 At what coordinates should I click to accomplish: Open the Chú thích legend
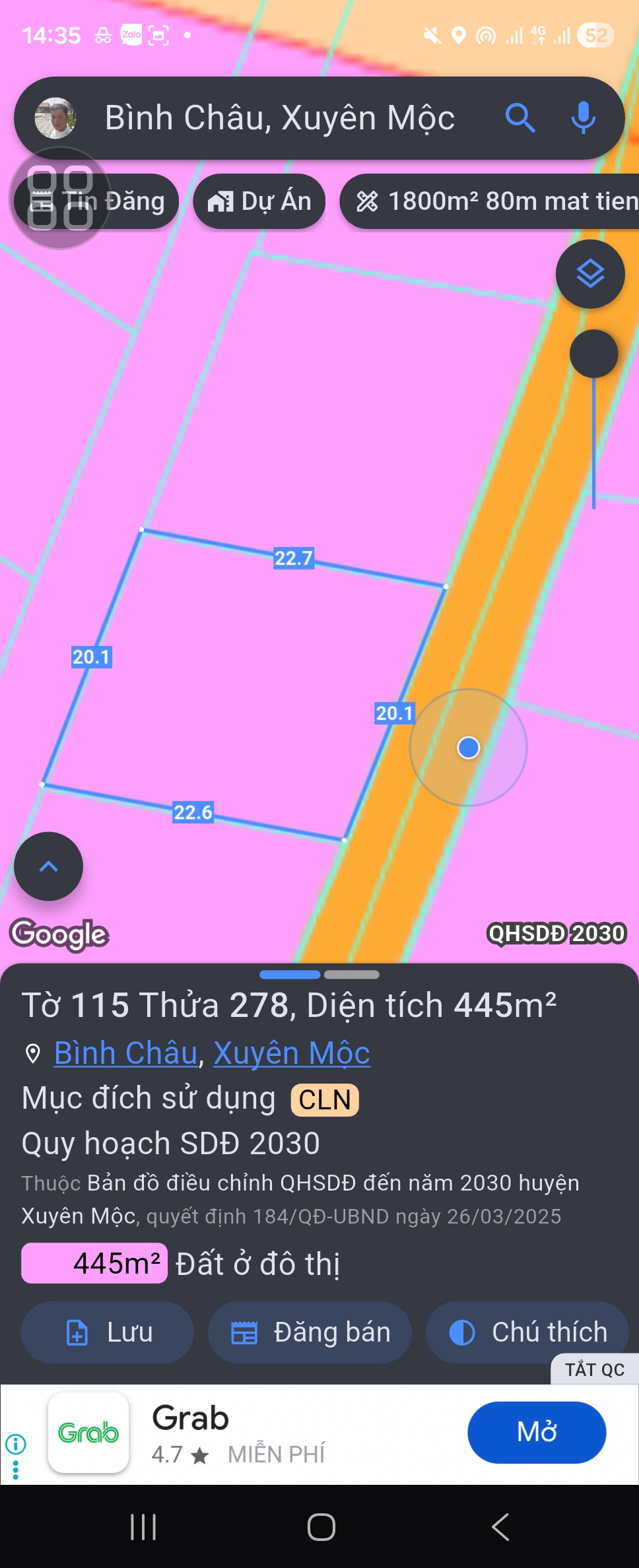click(x=527, y=1332)
